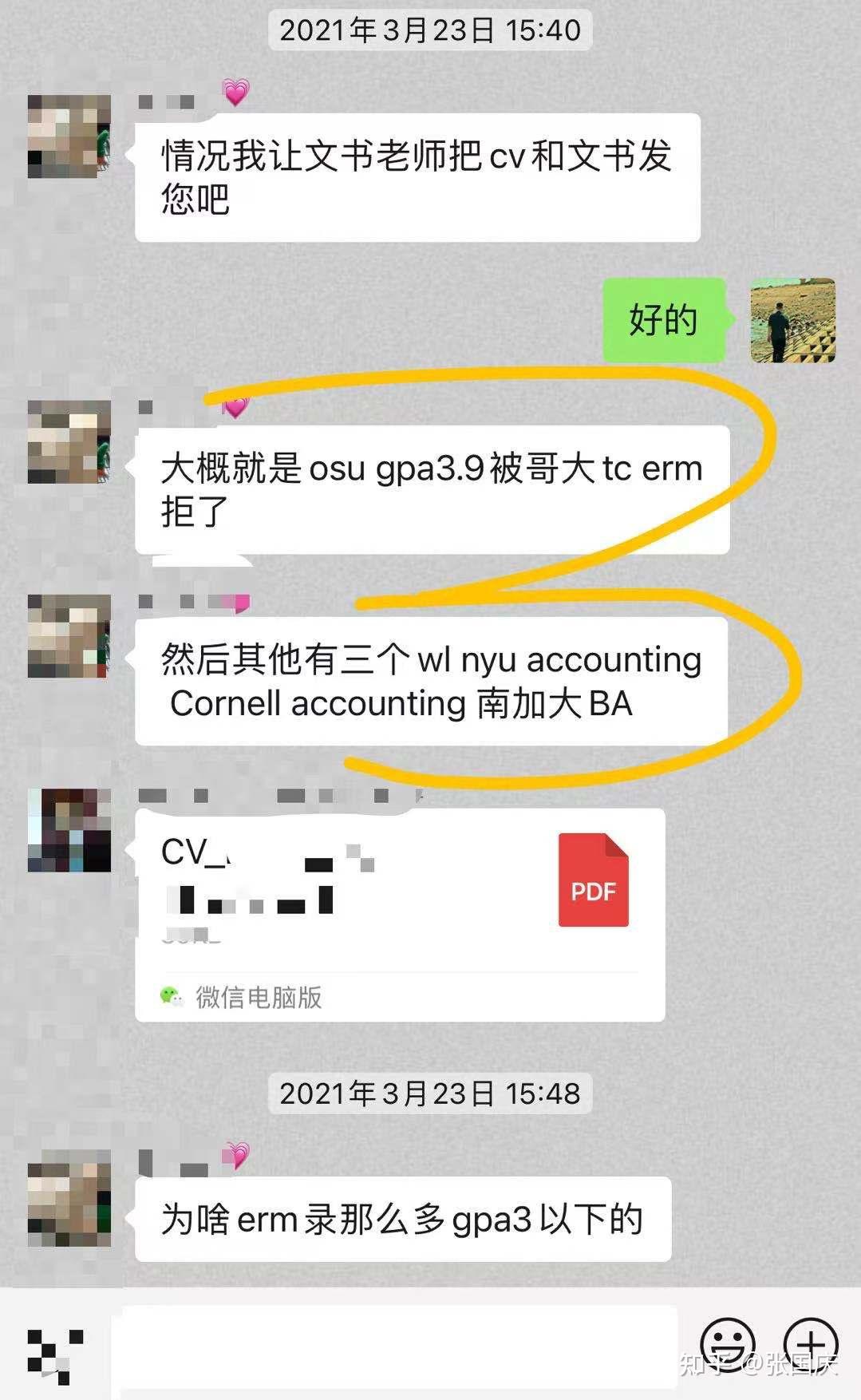View the PDF sender's profile avatar
This screenshot has width=861, height=1400.
[x=69, y=829]
